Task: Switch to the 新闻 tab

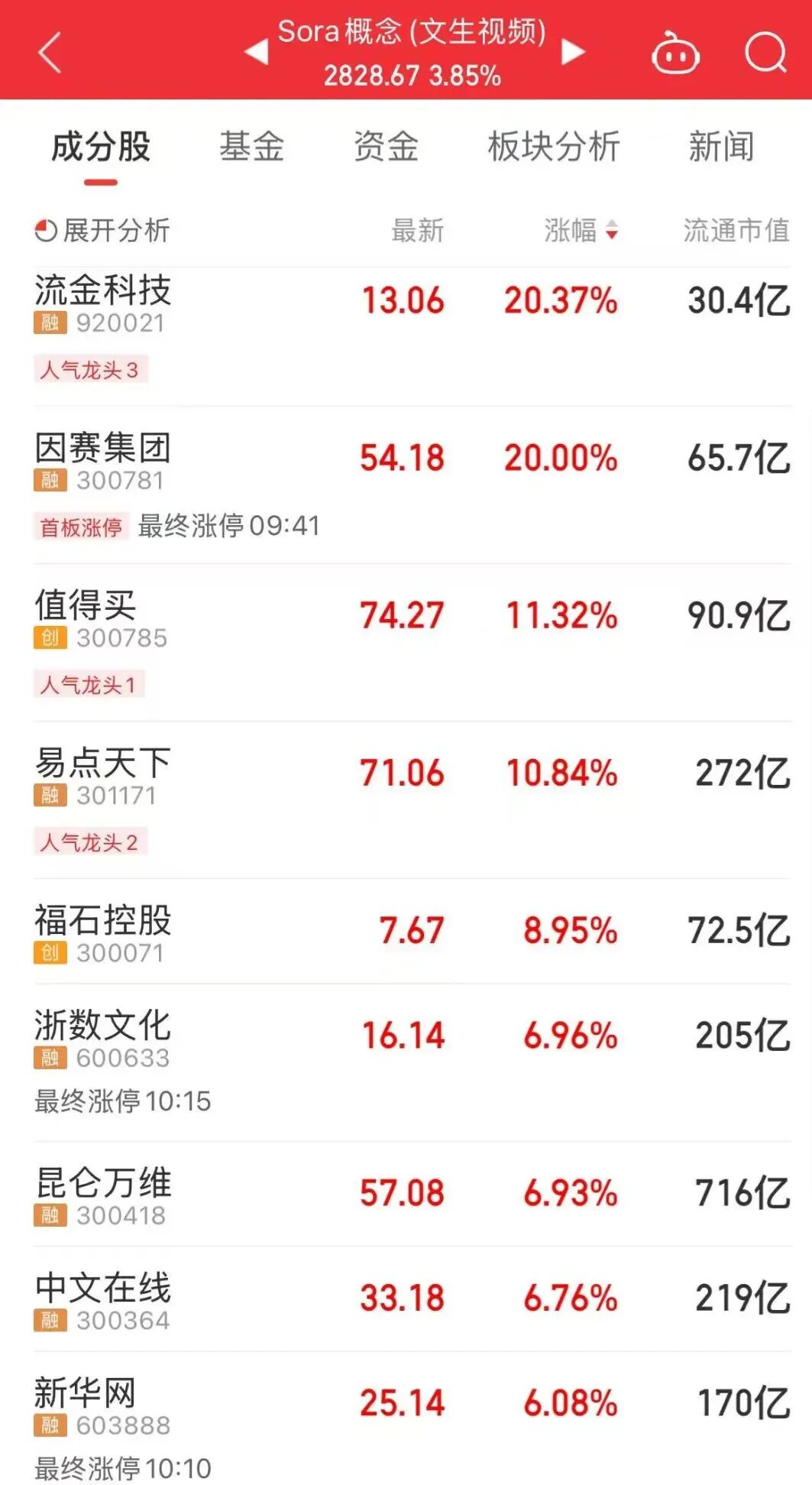Action: click(x=721, y=148)
